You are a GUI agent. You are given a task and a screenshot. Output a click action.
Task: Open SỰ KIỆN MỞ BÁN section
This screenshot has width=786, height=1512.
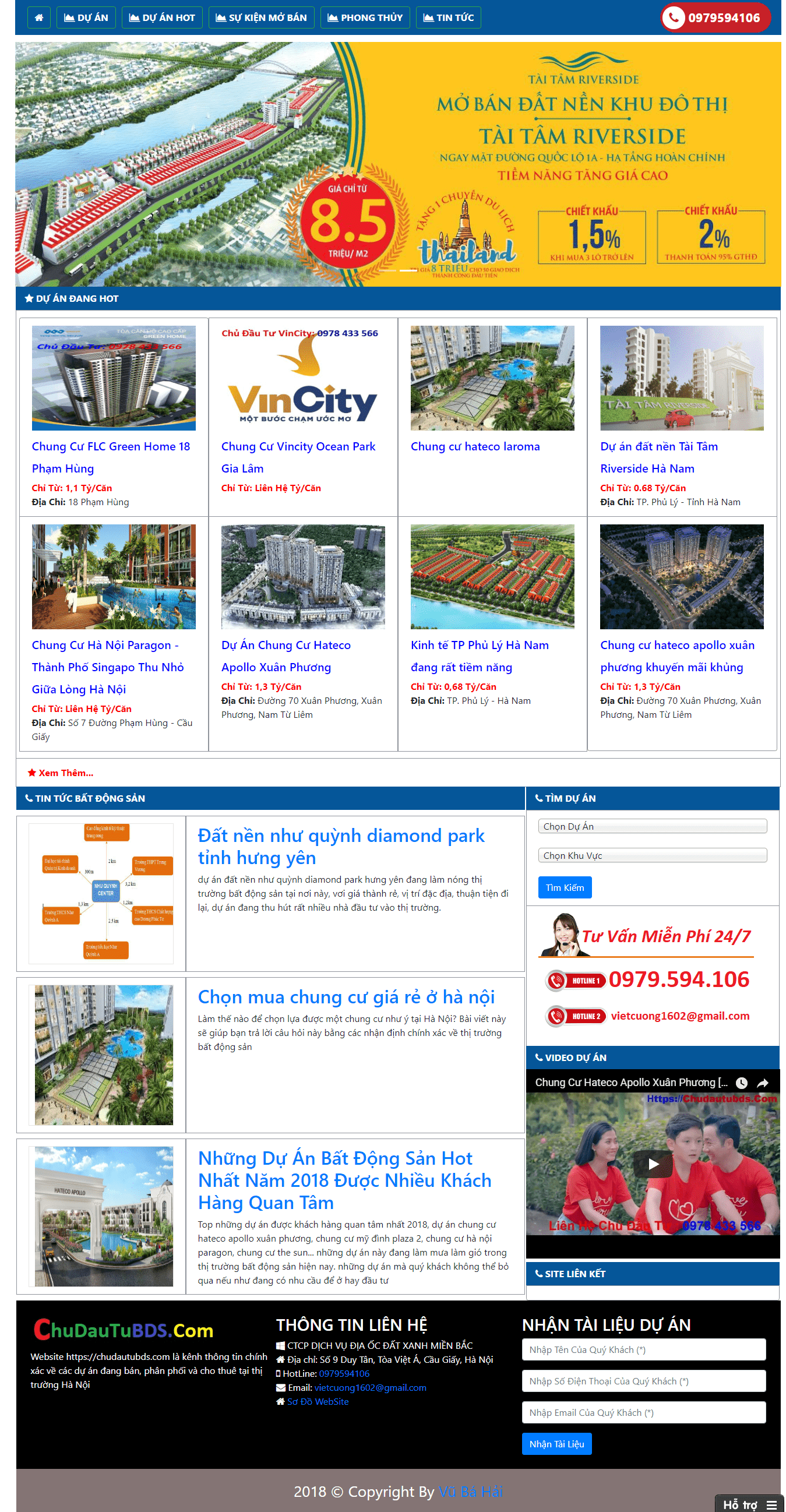261,17
